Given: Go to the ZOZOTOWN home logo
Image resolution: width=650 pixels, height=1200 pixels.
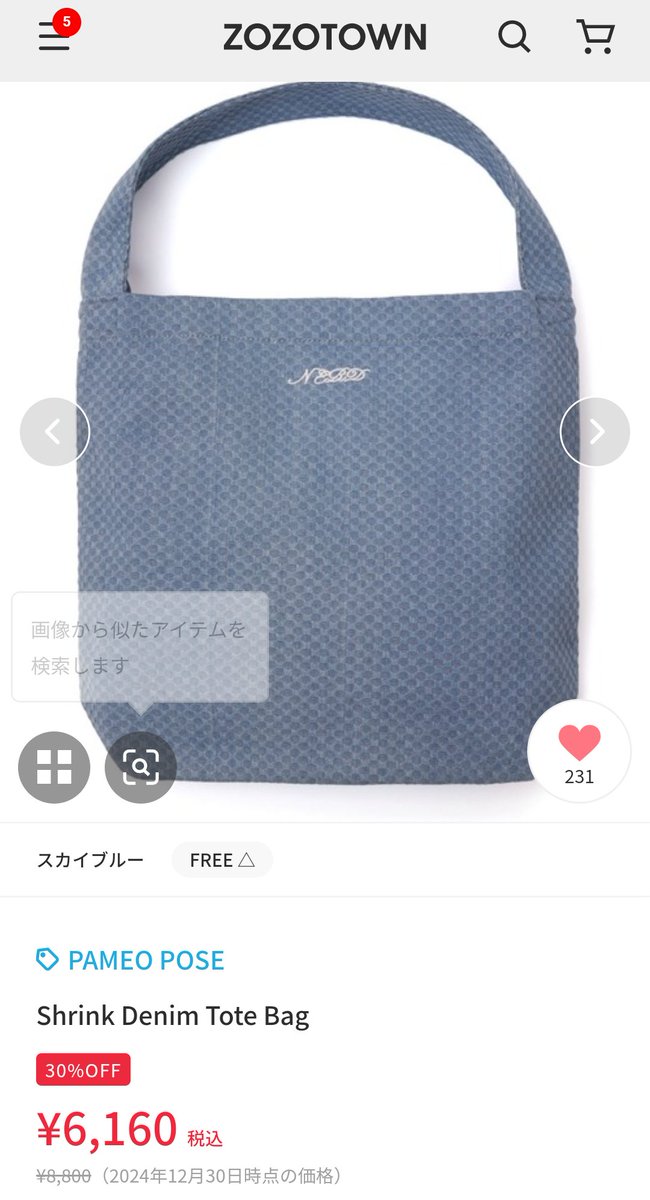Looking at the screenshot, I should 325,38.
